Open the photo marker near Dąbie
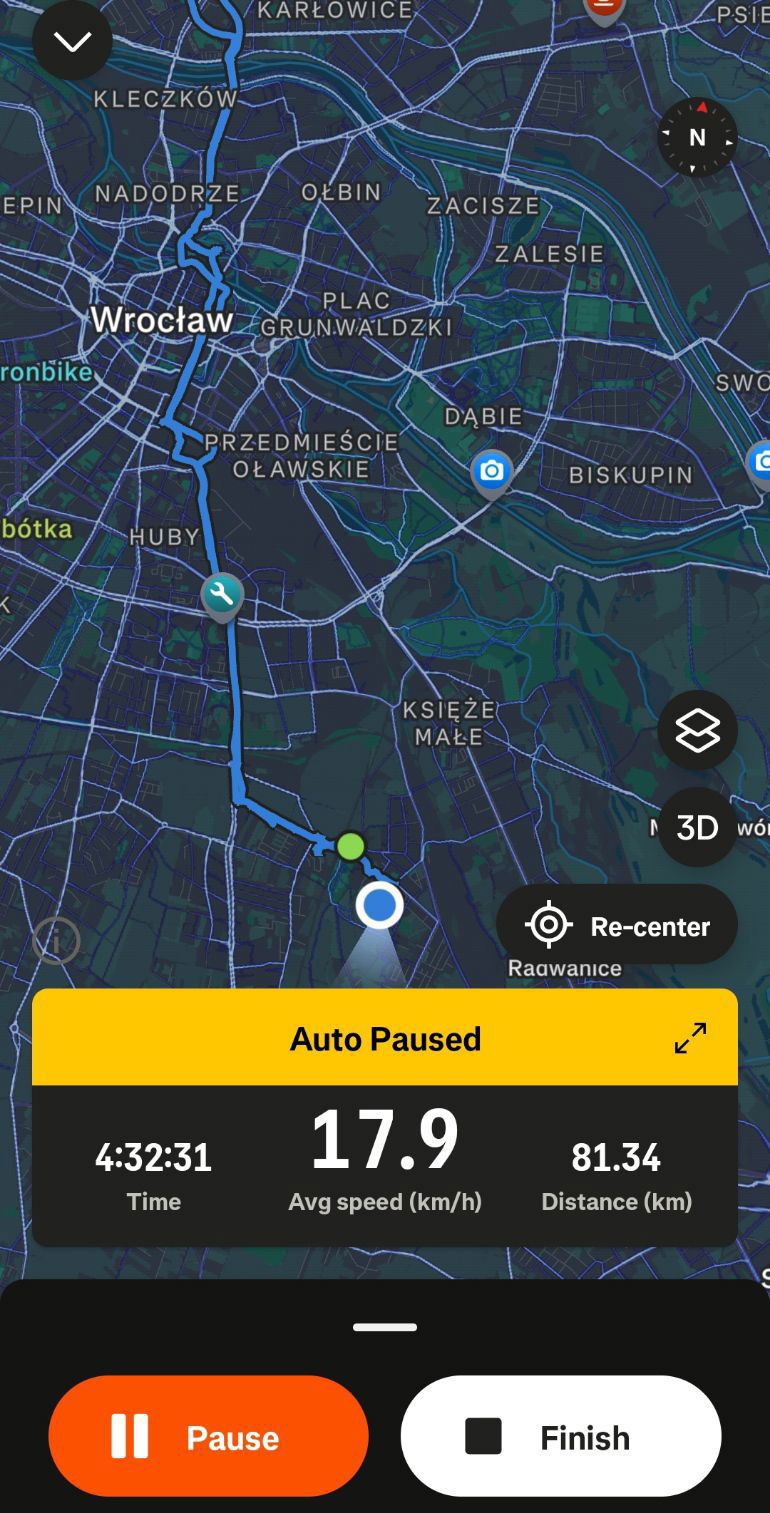This screenshot has height=1513, width=770. click(x=491, y=472)
